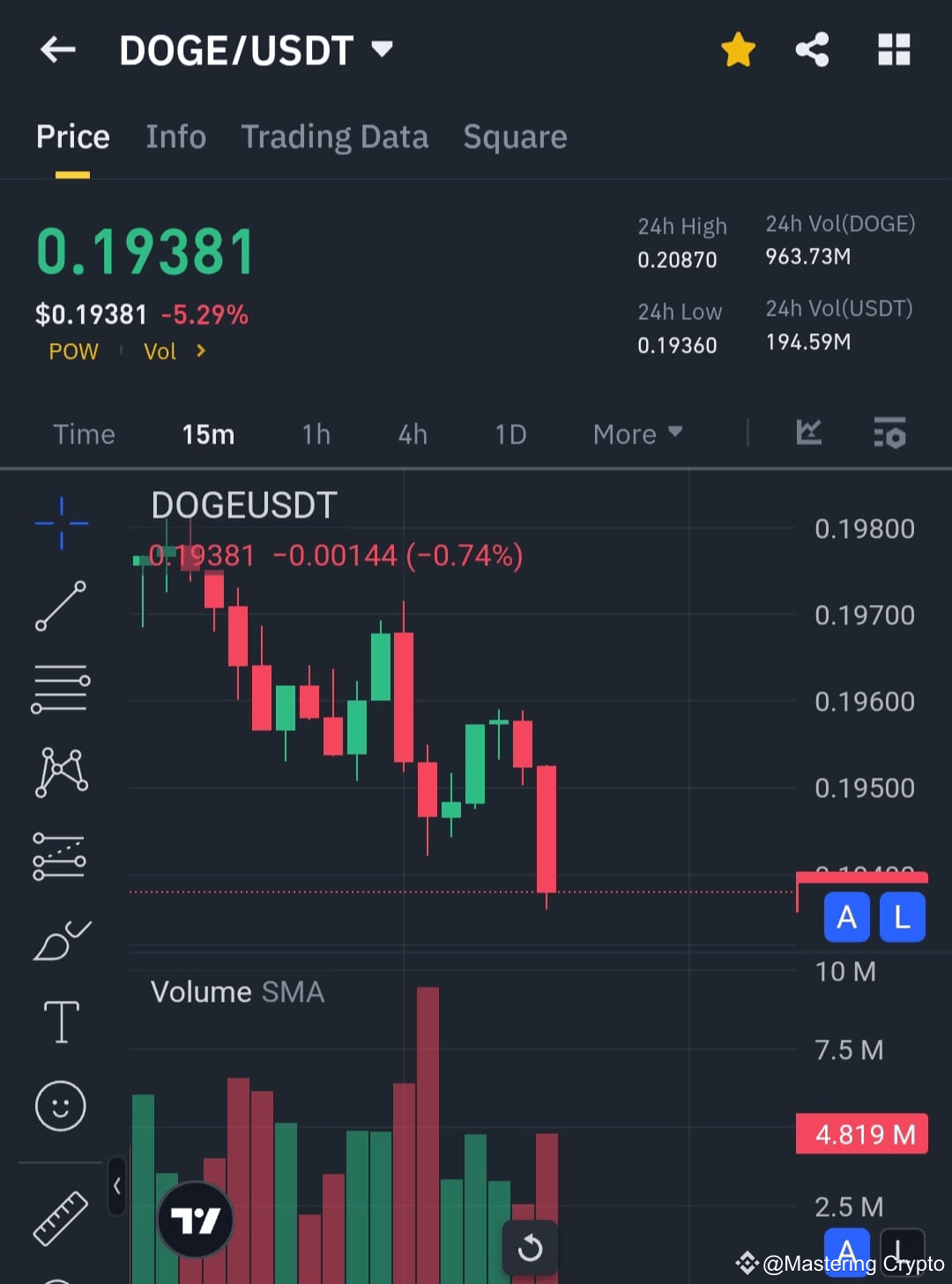The height and width of the screenshot is (1284, 952).
Task: Expand the More timeframes dropdown
Action: pos(636,433)
